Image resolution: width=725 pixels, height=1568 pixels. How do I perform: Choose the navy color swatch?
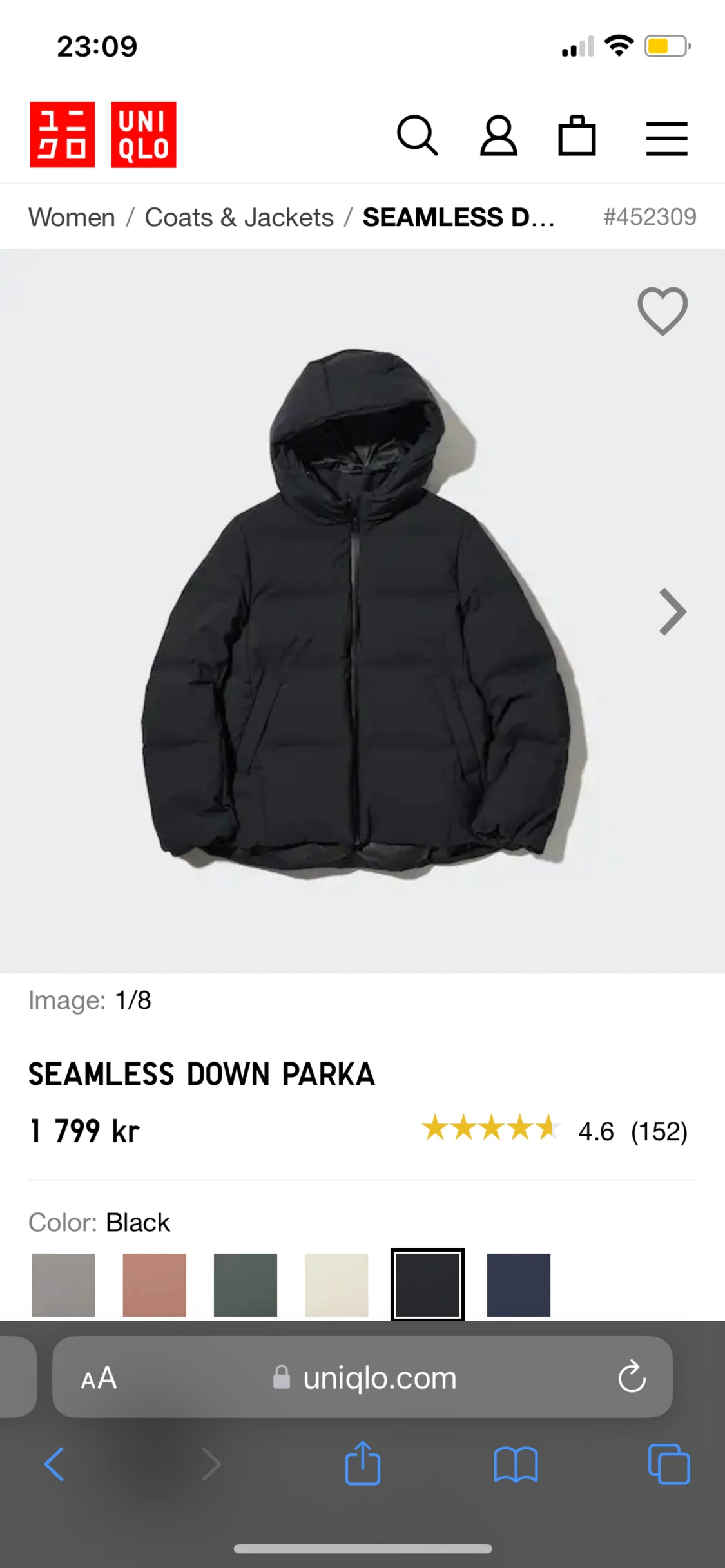pos(519,1285)
